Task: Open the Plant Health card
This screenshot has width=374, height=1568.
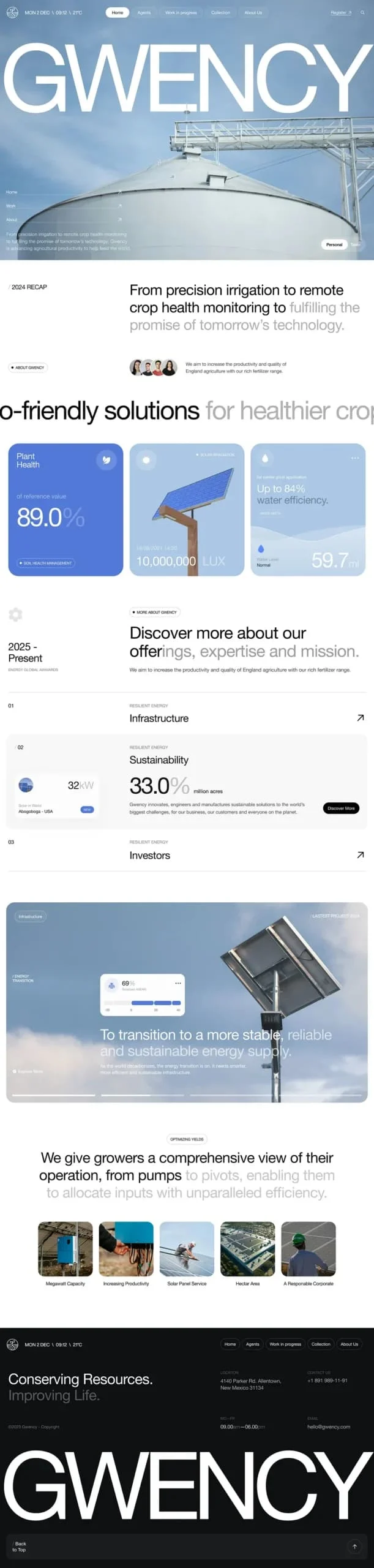Action: click(x=65, y=510)
